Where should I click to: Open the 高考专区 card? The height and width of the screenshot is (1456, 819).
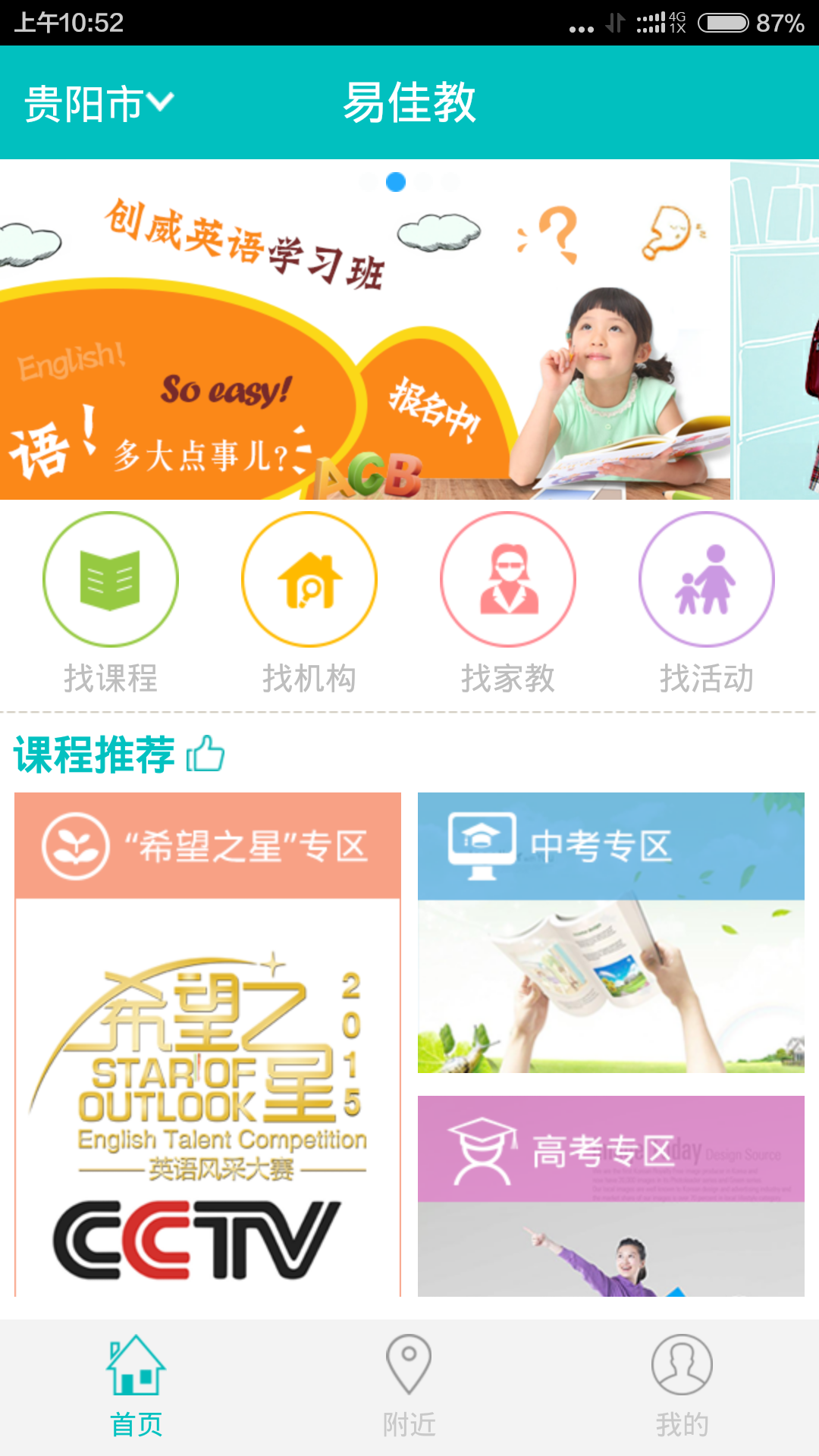[610, 1195]
